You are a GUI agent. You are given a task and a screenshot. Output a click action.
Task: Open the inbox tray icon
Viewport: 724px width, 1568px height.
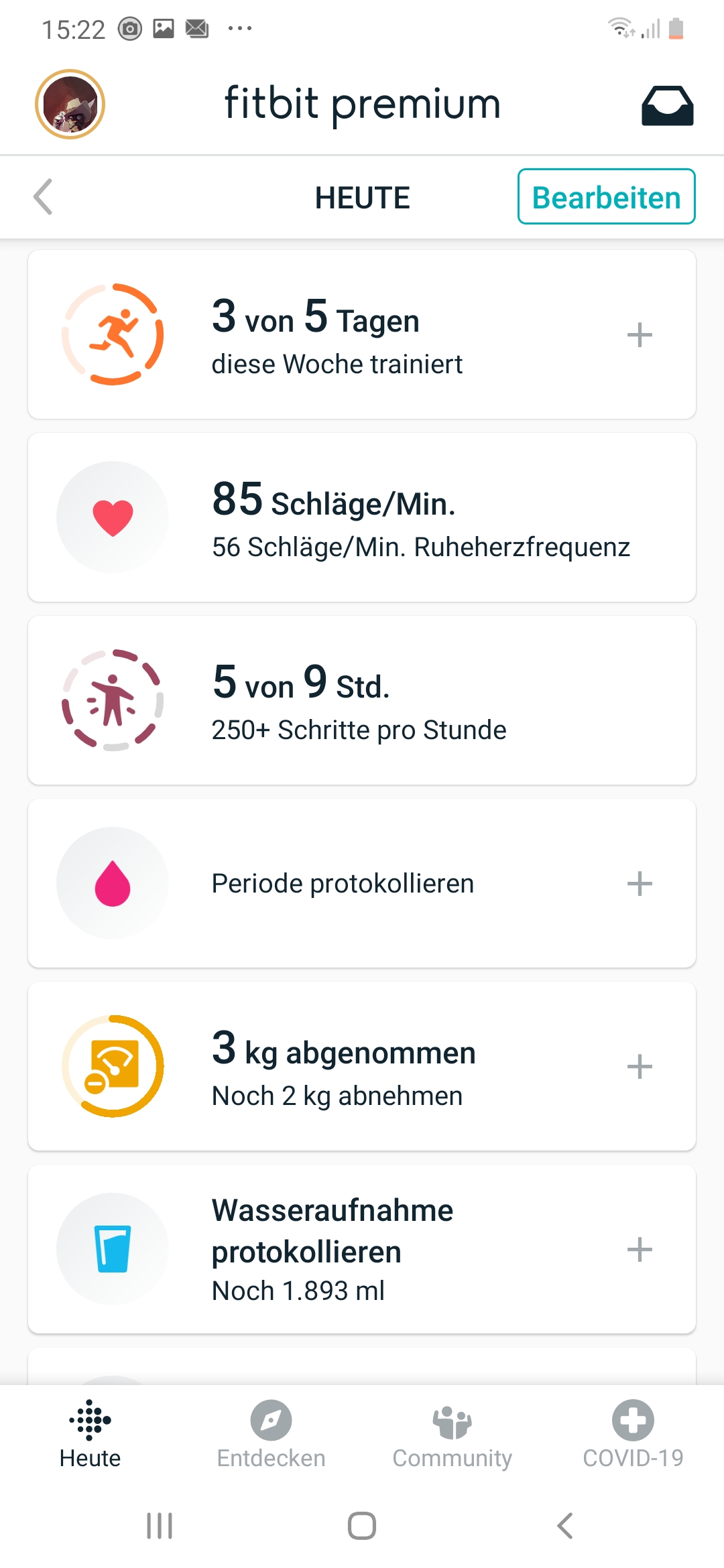tap(667, 106)
